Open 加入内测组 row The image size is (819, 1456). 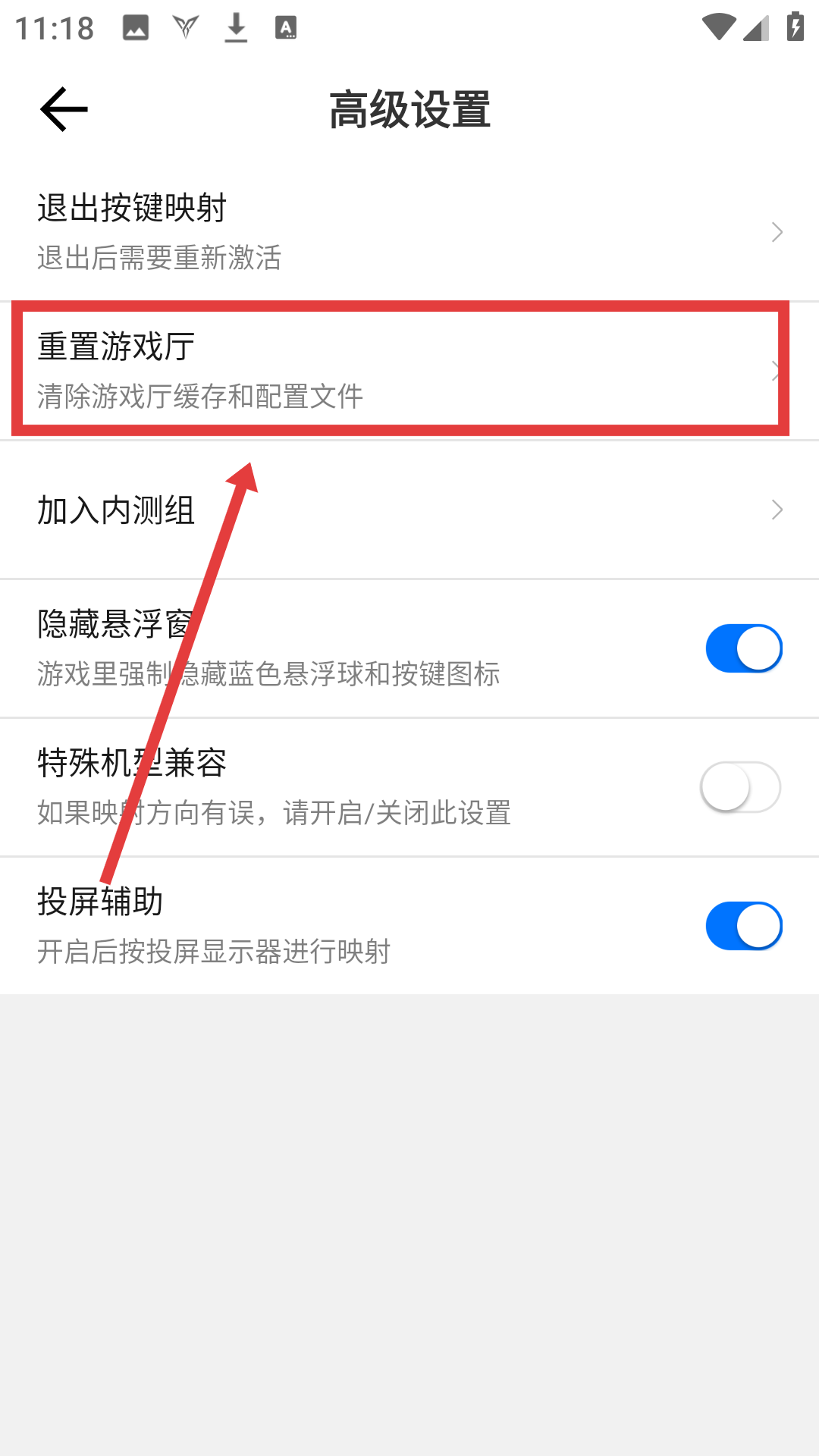(x=409, y=510)
